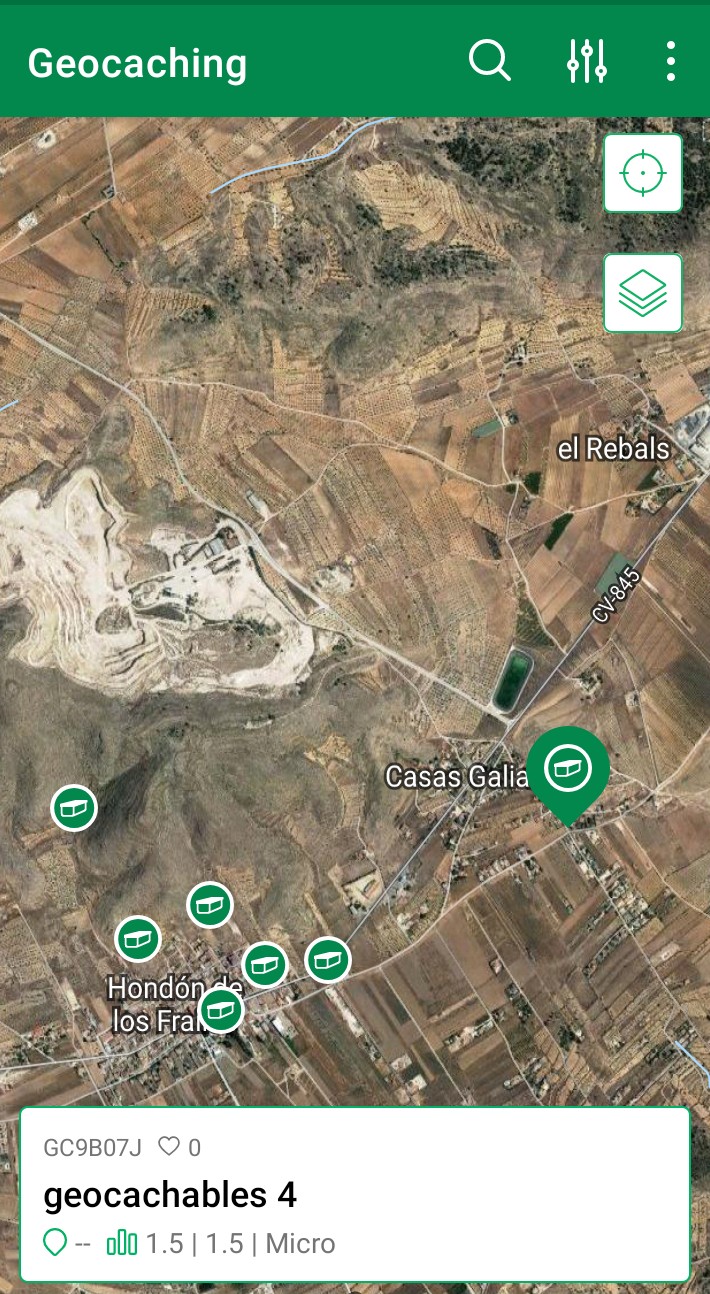Open the geocachables 4 cache card

[x=355, y=1194]
